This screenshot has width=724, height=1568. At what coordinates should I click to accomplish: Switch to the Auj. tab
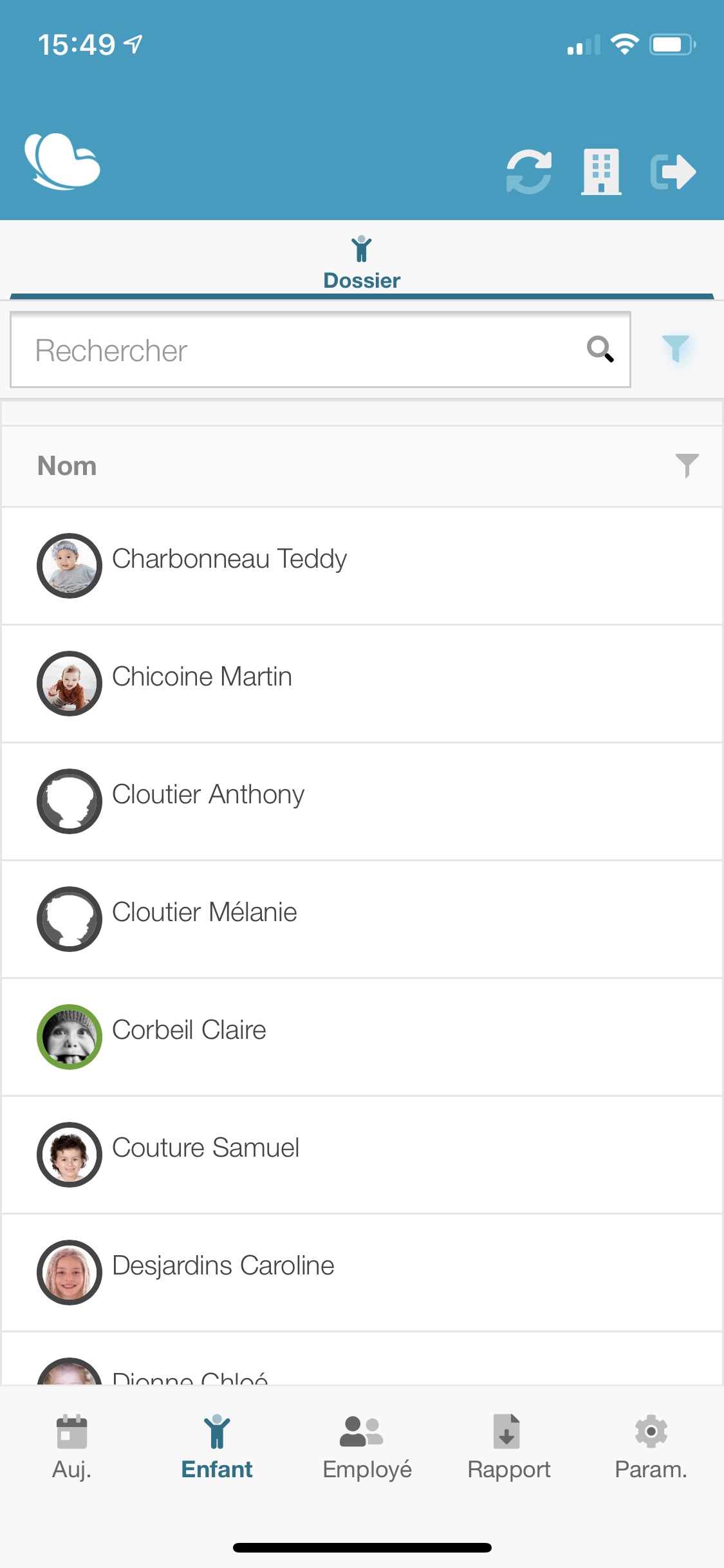[72, 1445]
